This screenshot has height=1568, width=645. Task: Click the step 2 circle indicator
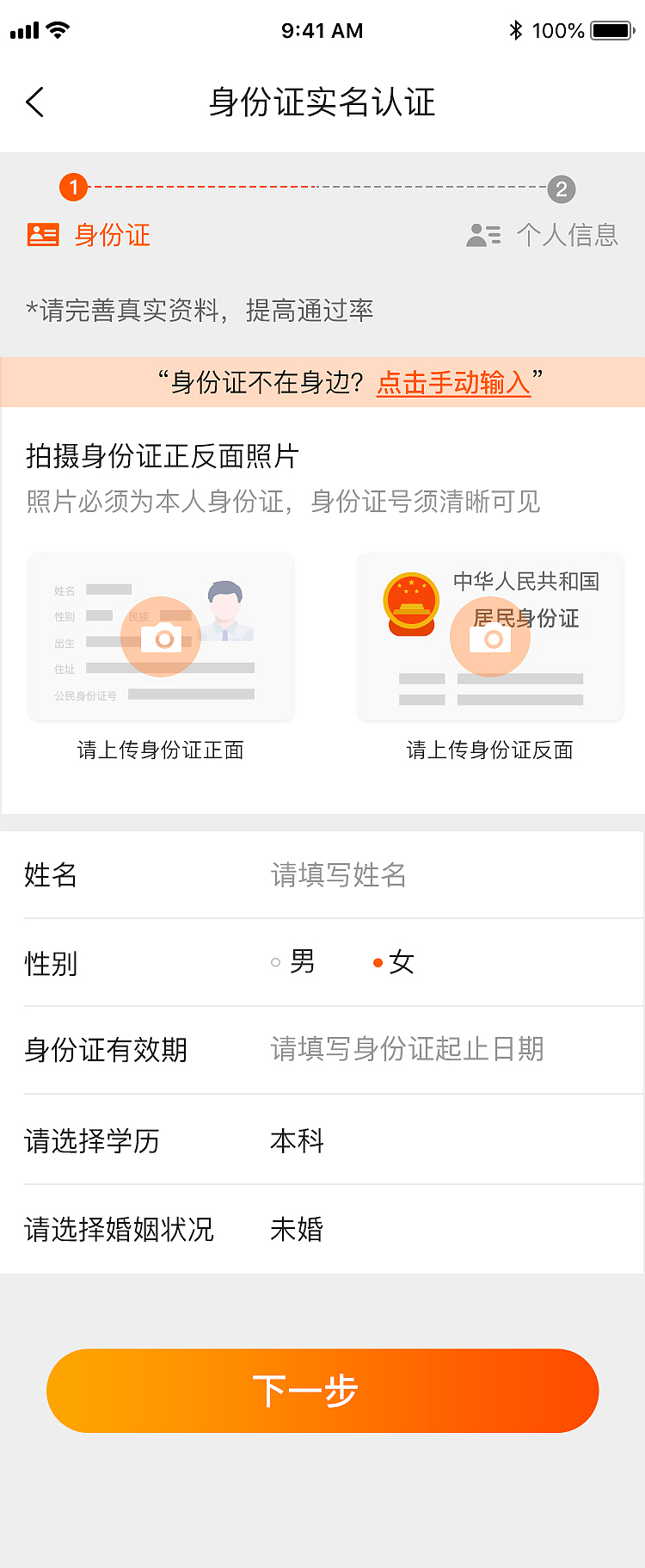click(x=562, y=190)
